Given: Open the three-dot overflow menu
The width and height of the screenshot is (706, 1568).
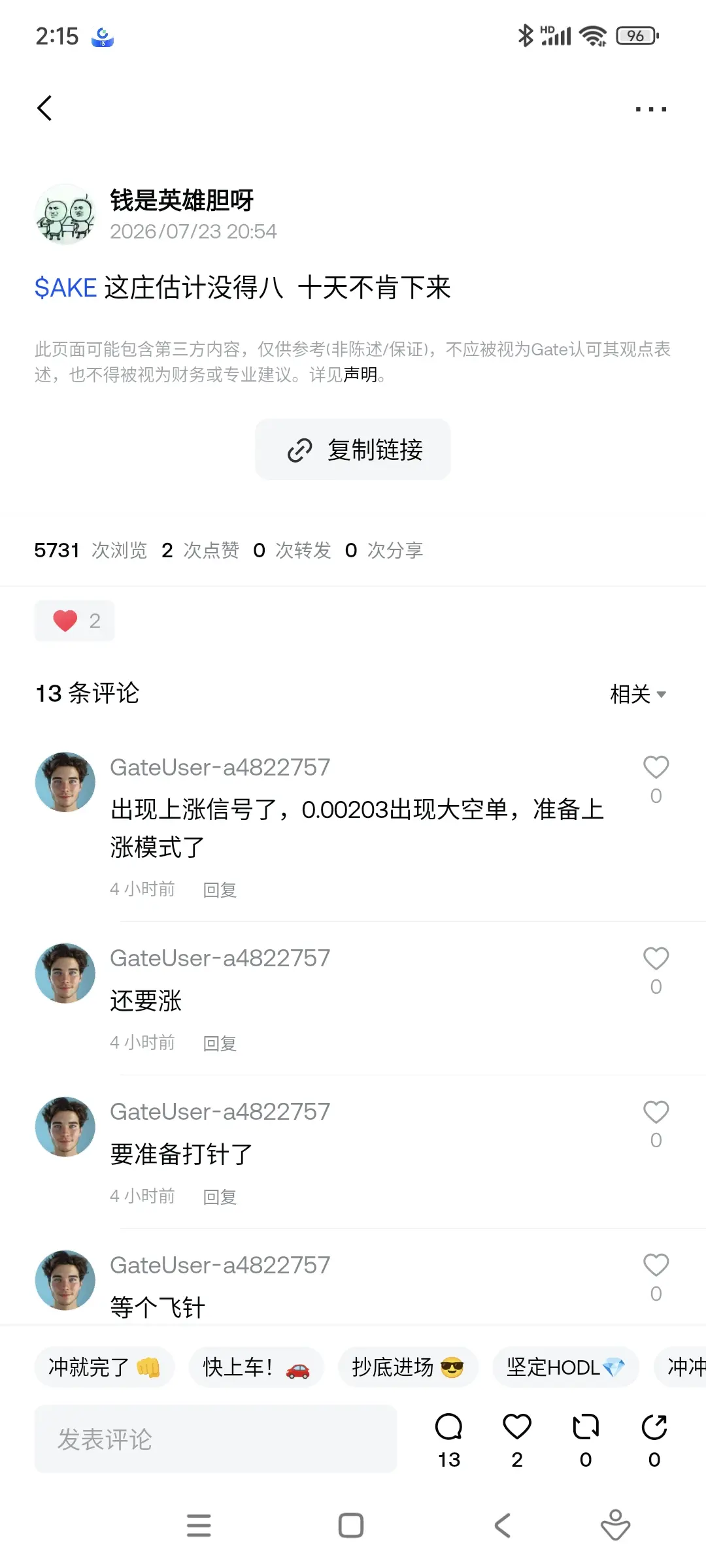Looking at the screenshot, I should click(651, 109).
